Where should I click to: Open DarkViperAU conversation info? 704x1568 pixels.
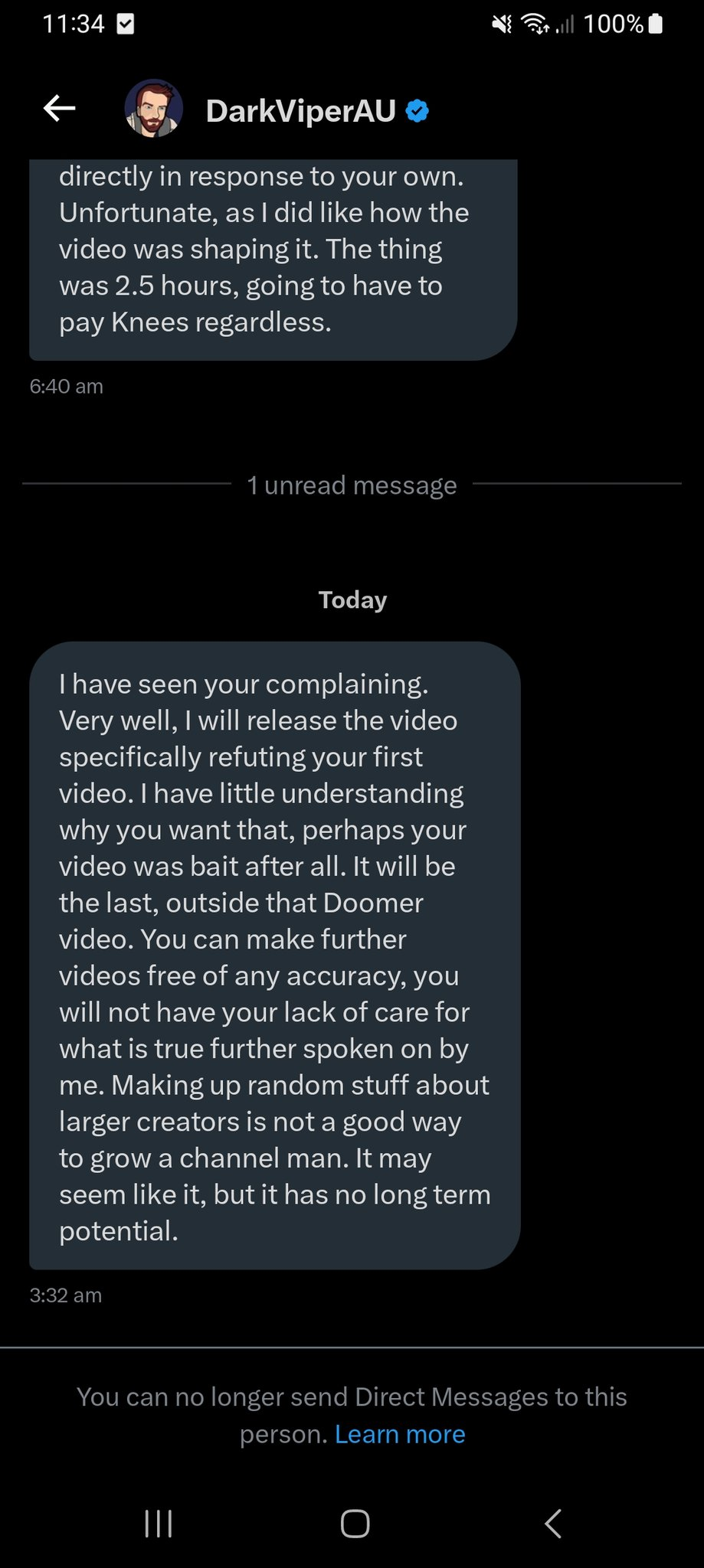point(300,111)
